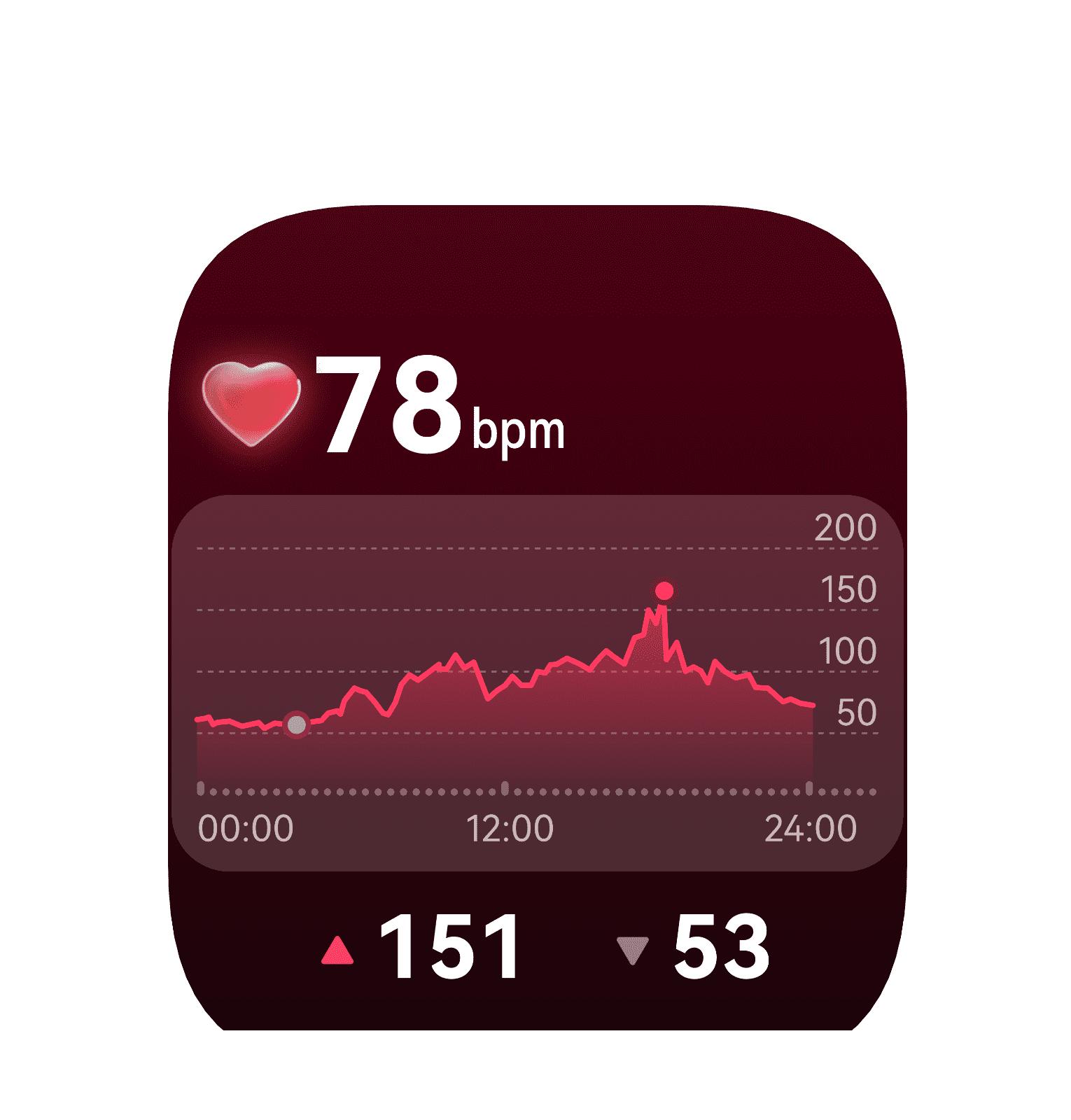The width and height of the screenshot is (1071, 1120).
Task: Expand the heart rate chart panel
Action: (535, 682)
